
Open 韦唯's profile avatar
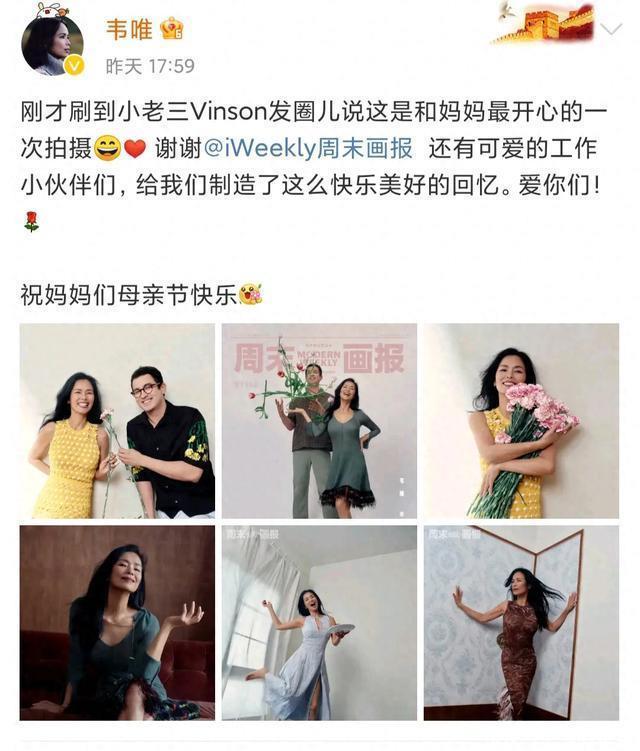[x=52, y=43]
